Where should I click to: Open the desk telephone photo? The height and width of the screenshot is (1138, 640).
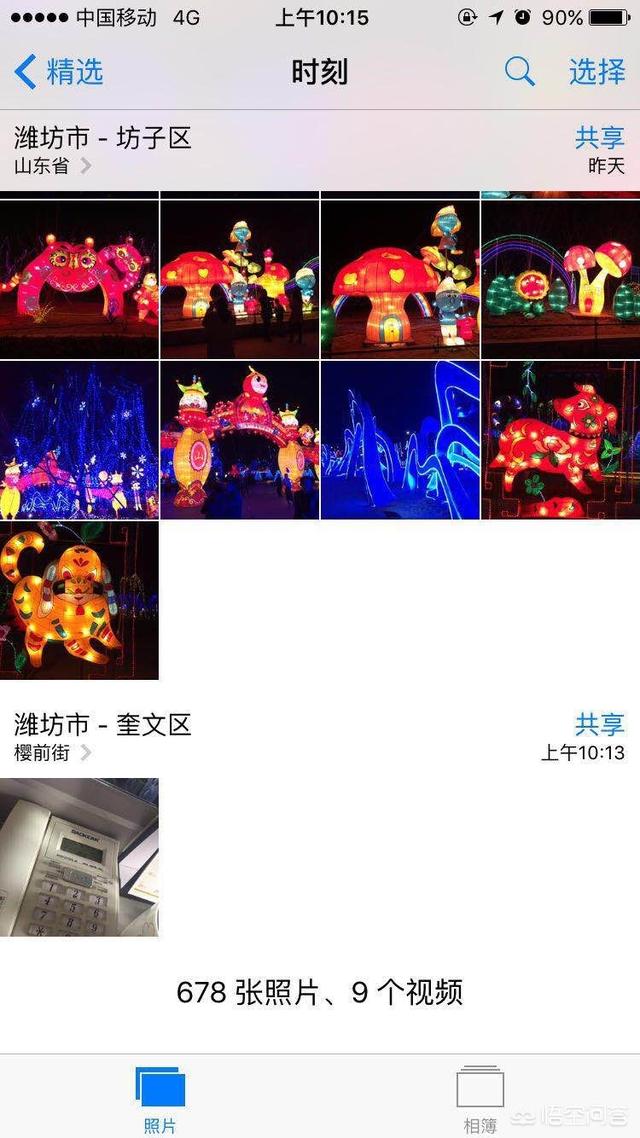pos(79,857)
